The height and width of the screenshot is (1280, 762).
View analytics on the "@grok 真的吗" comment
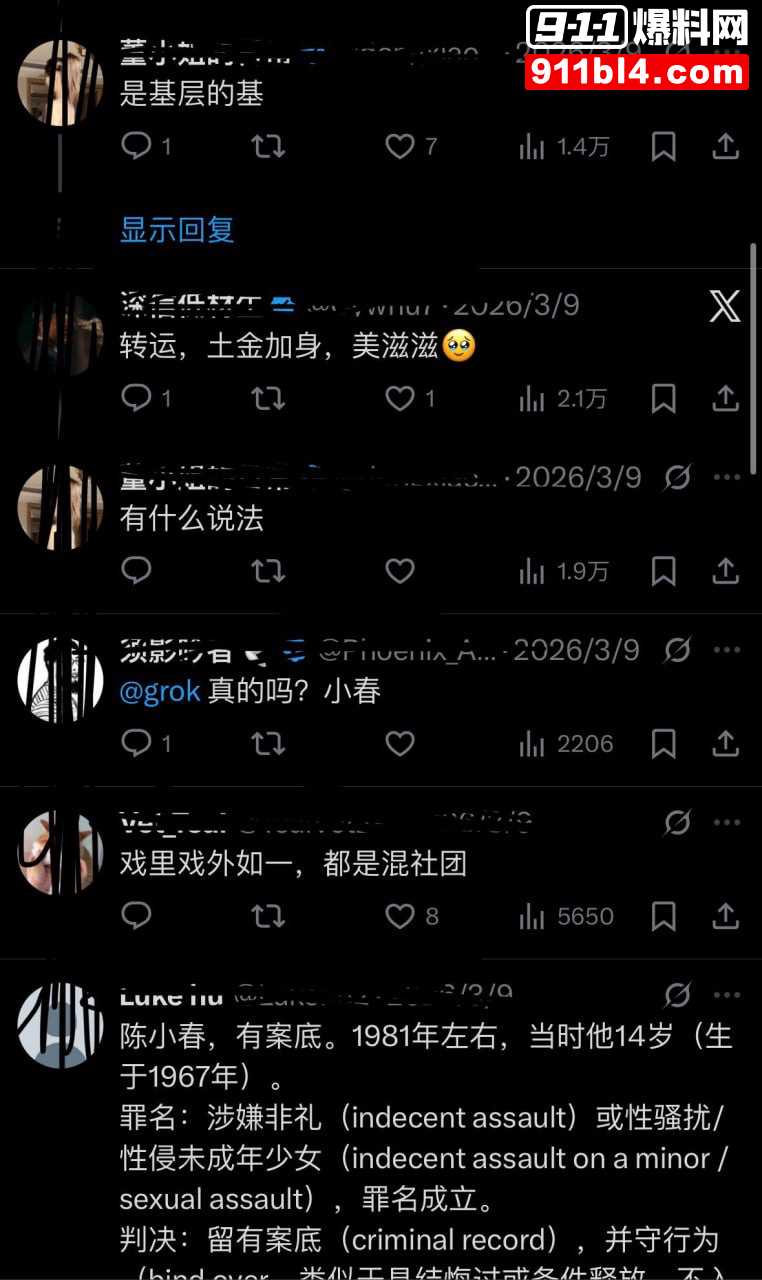pos(531,743)
